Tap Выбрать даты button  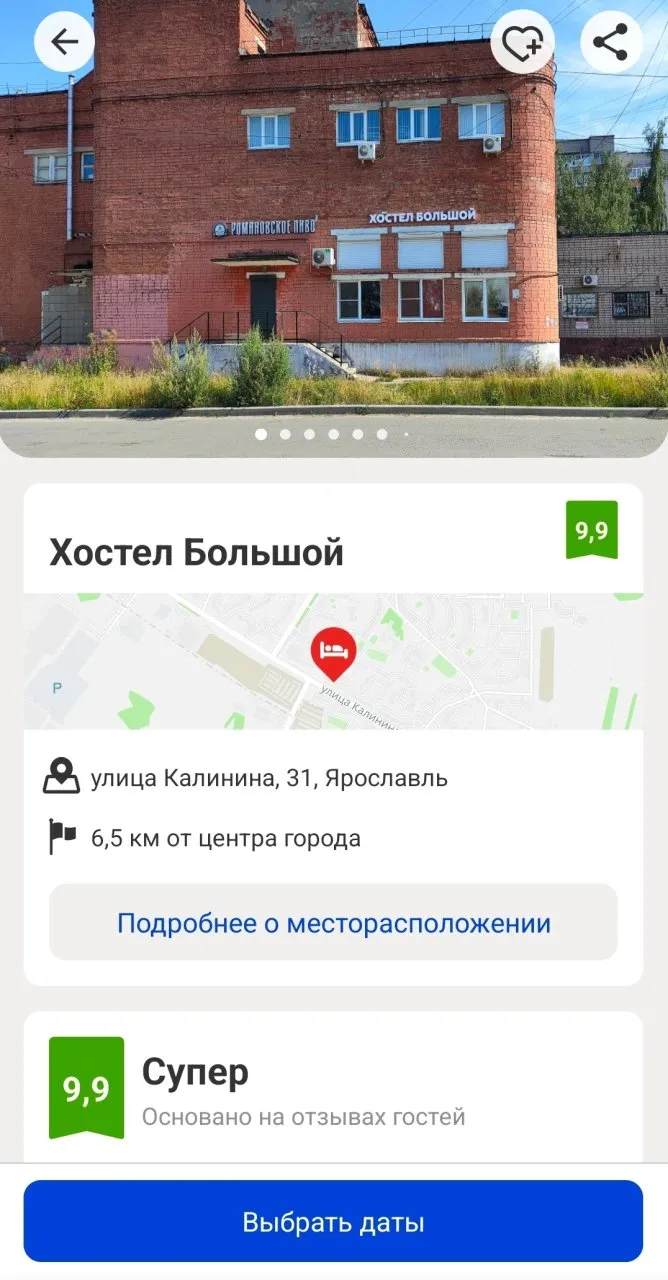333,1221
